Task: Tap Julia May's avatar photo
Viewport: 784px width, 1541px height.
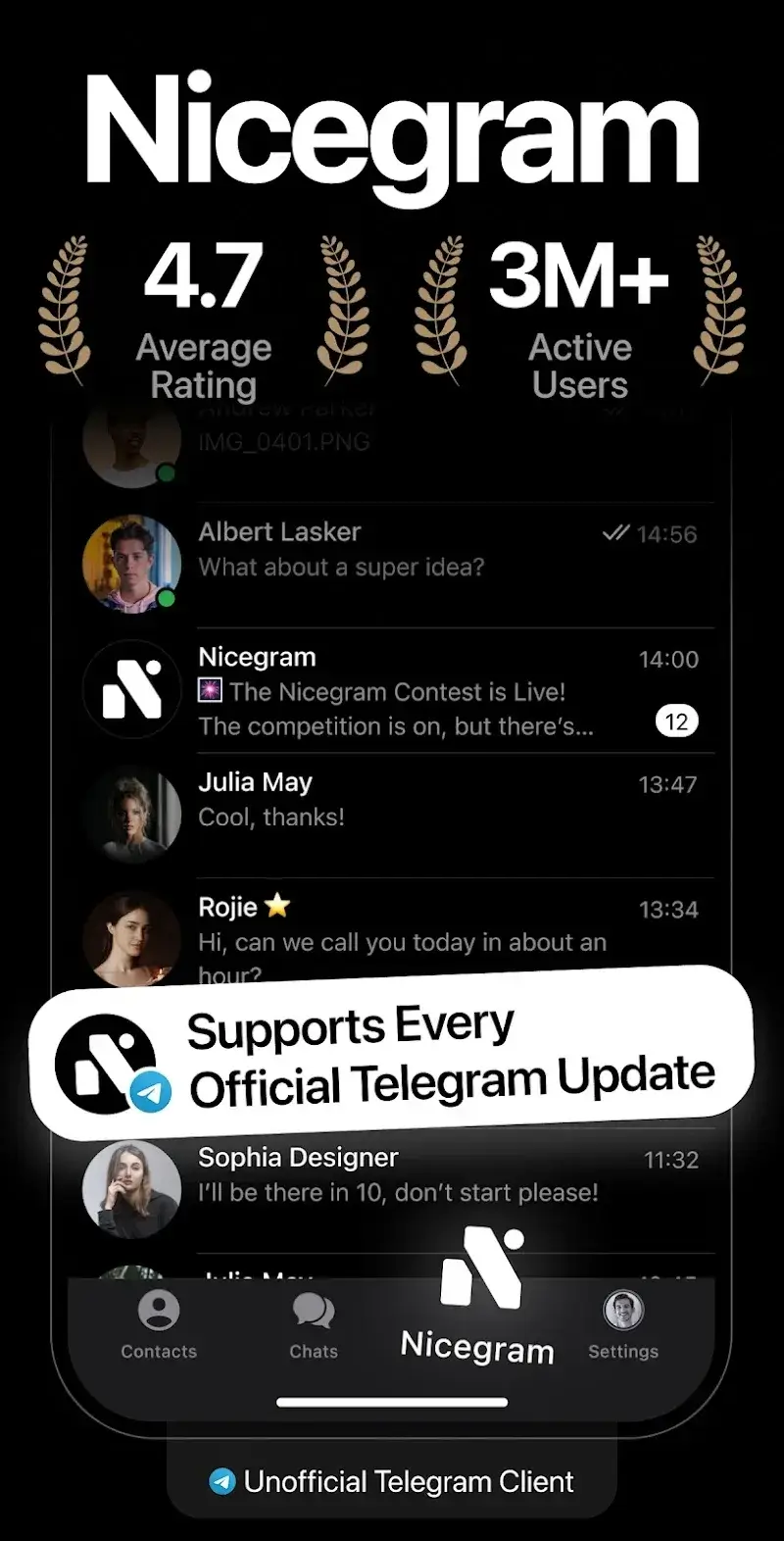Action: 132,814
